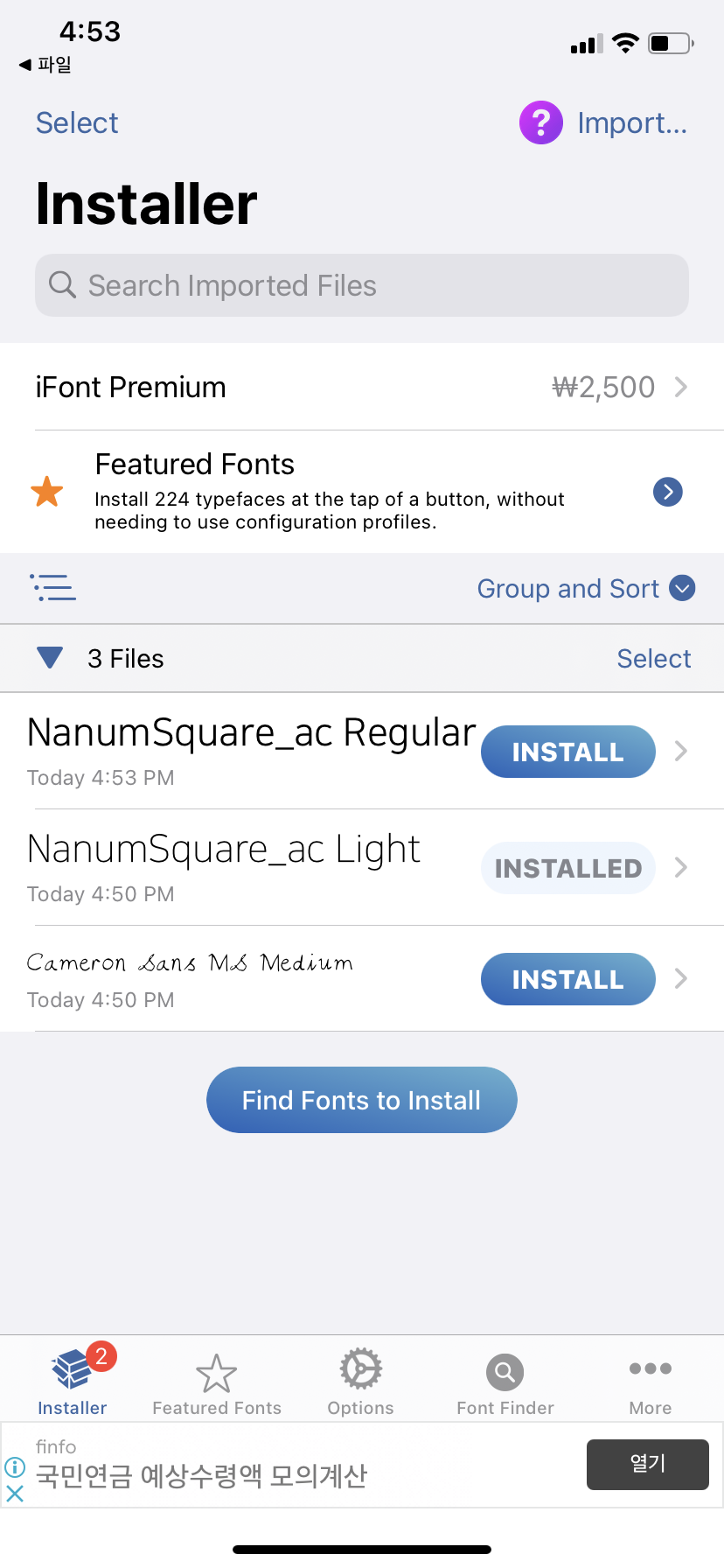This screenshot has width=724, height=1568.
Task: Switch to the Options tab
Action: pos(360,1382)
